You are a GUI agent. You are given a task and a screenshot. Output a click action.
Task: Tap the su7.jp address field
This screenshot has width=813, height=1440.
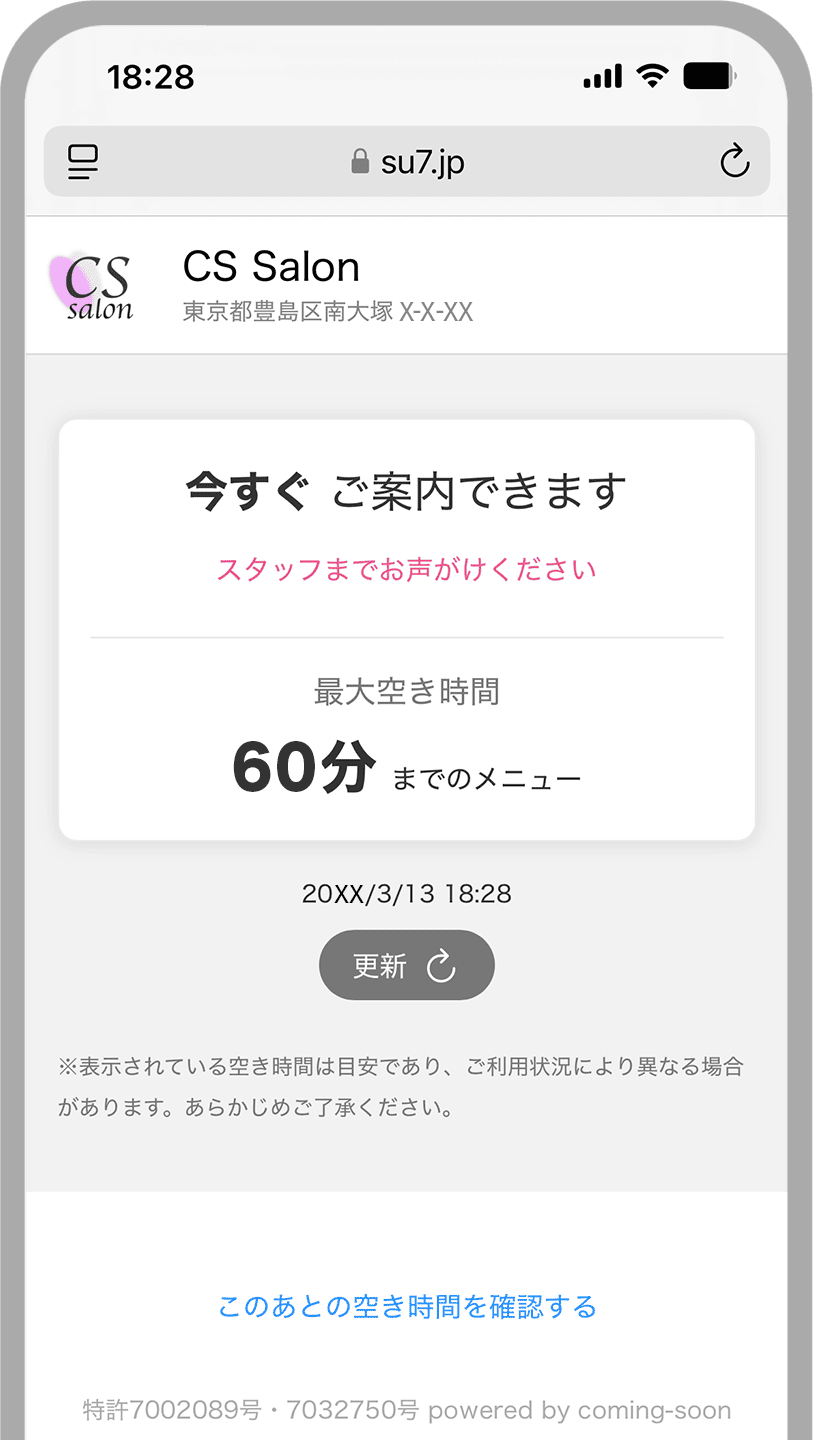pos(408,162)
